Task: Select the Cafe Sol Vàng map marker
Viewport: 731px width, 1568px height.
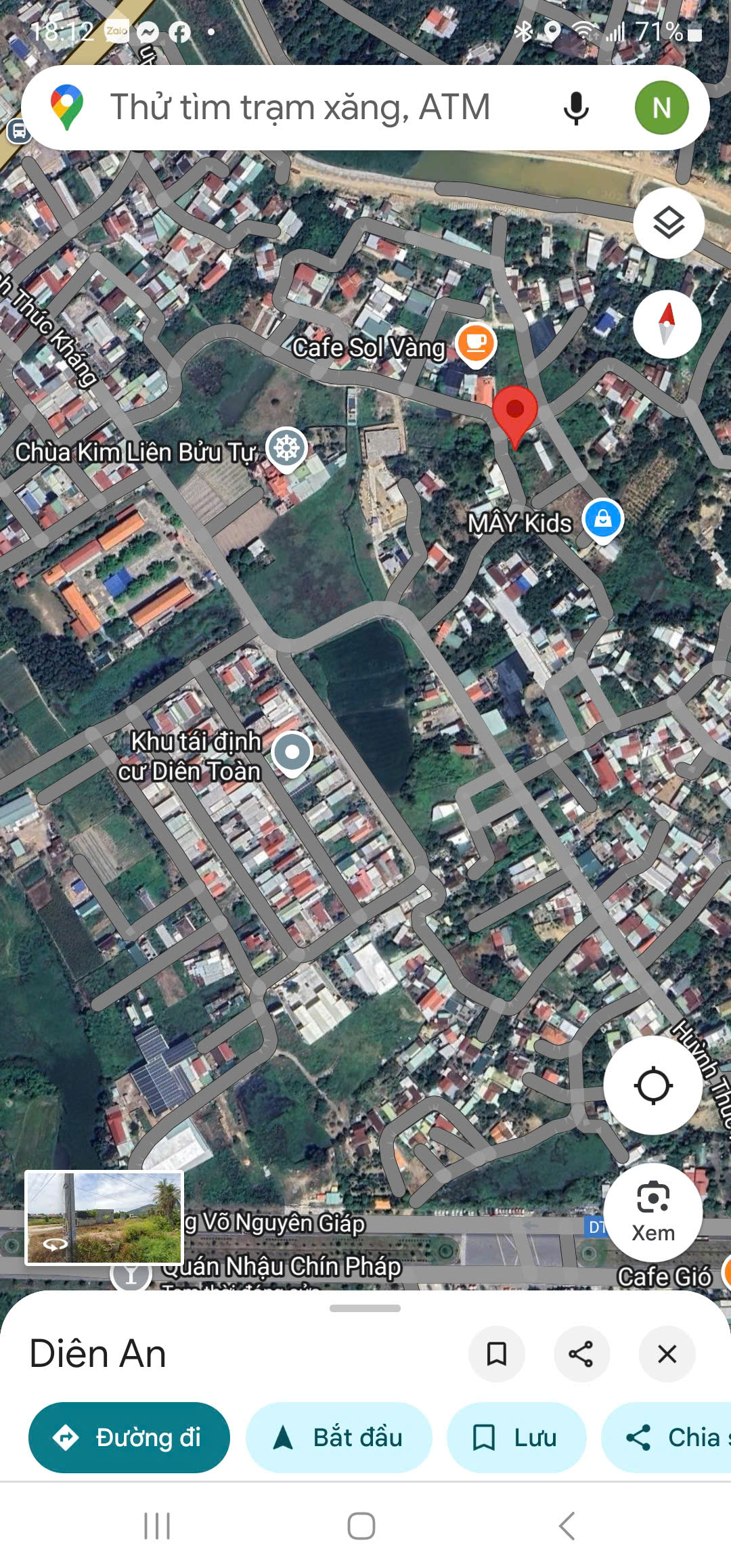Action: click(476, 345)
